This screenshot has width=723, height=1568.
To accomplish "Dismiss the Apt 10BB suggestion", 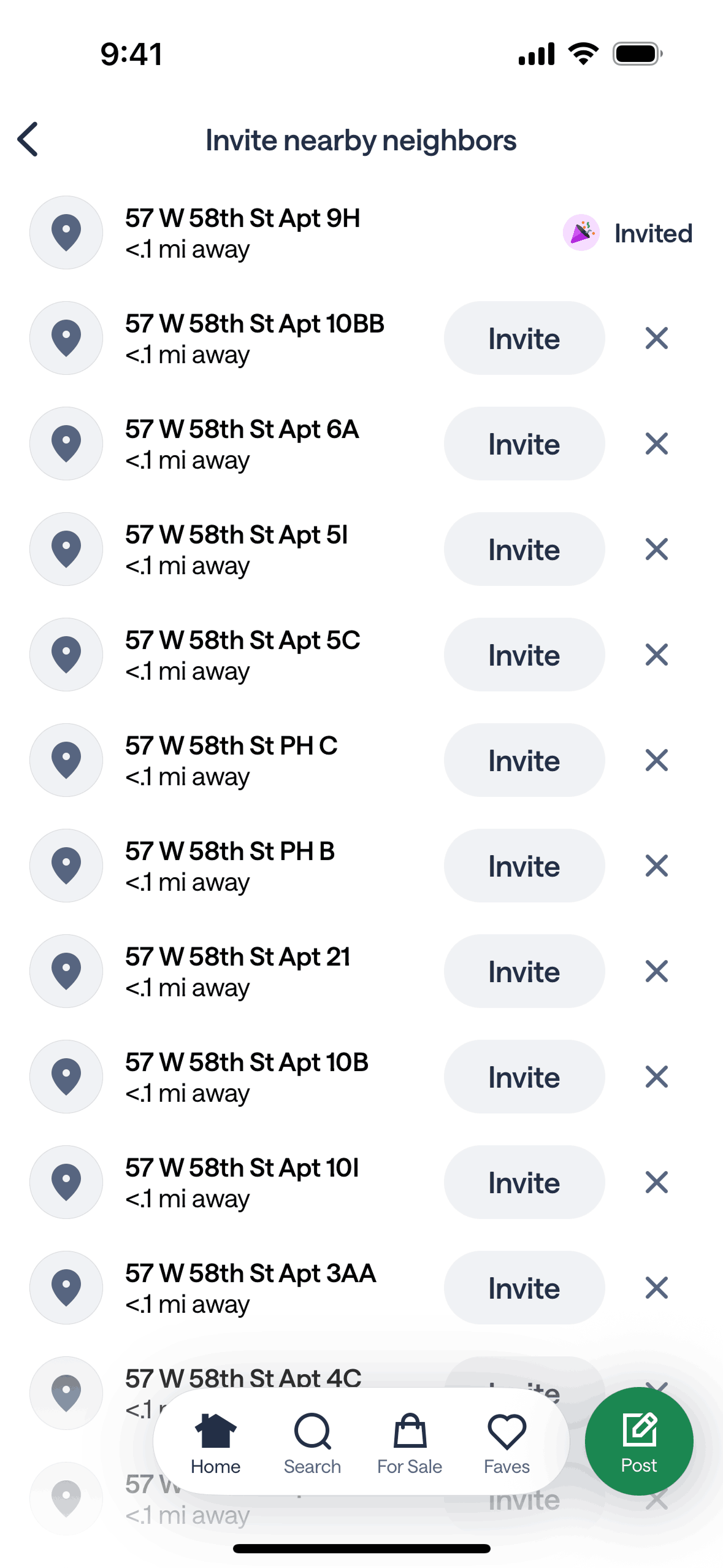I will coord(656,338).
